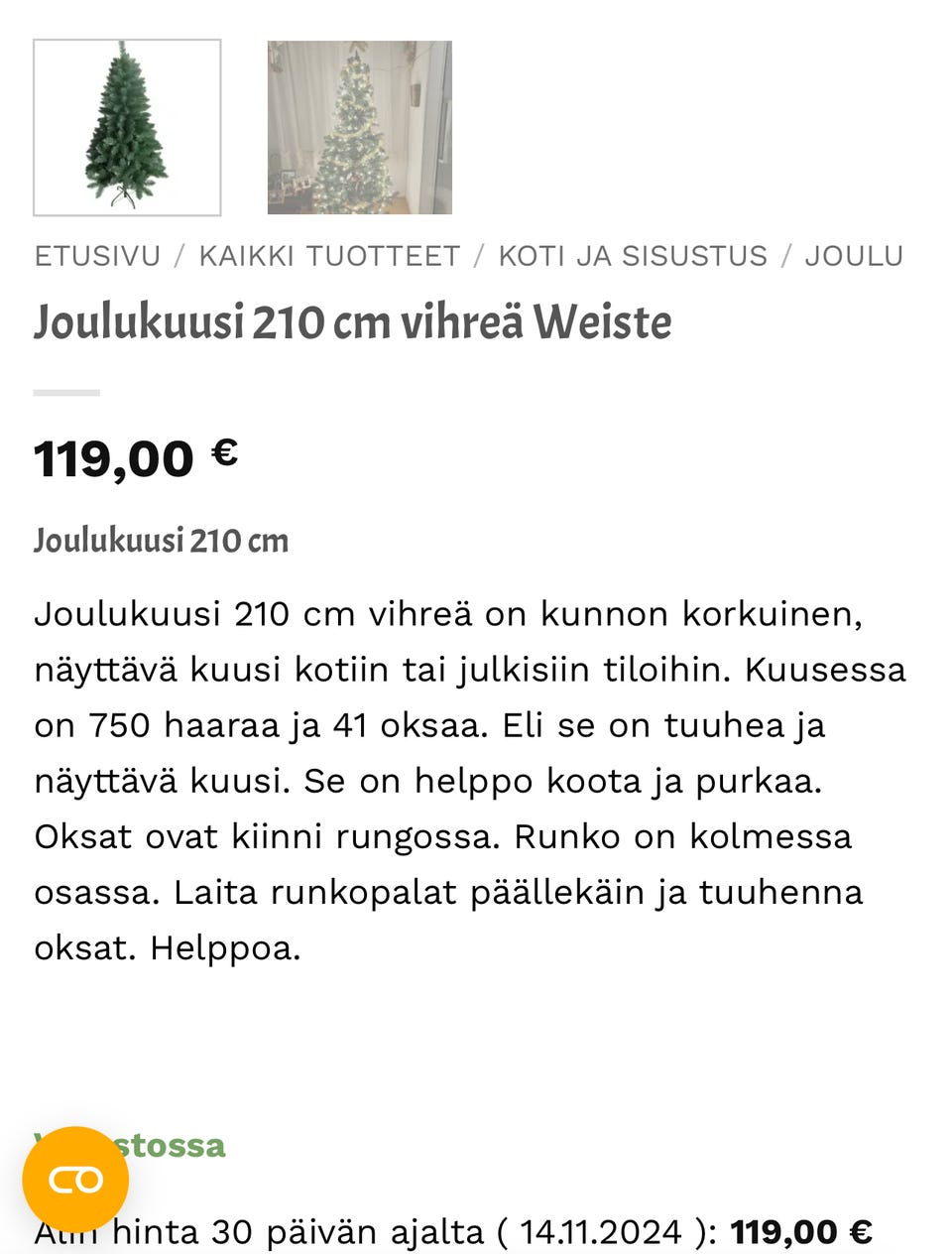Open the KAIKKI TUOTTEET menu entry
The image size is (952, 1254).
click(330, 255)
